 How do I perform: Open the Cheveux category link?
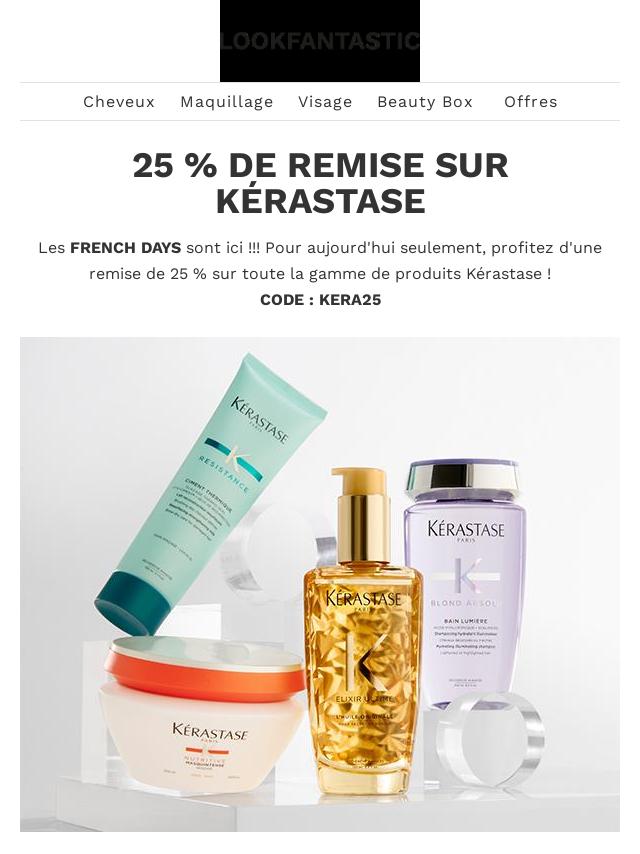pos(119,102)
